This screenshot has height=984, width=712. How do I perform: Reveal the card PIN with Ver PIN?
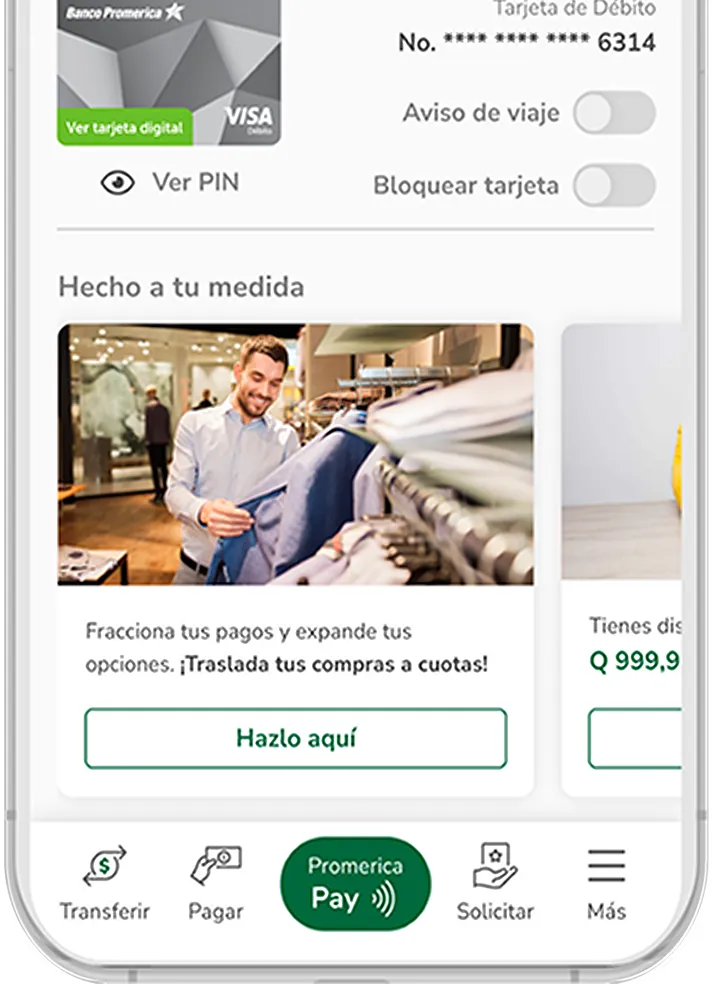pos(171,182)
